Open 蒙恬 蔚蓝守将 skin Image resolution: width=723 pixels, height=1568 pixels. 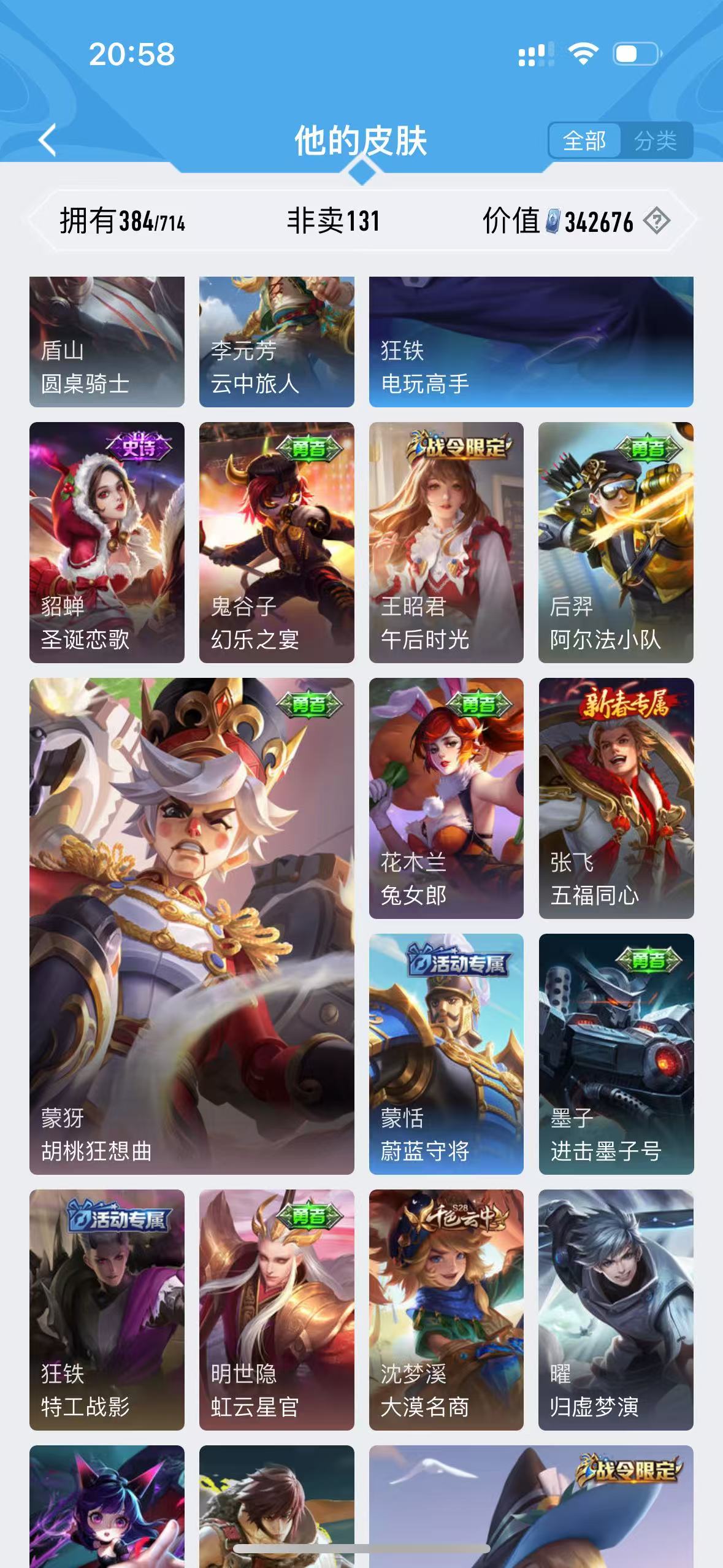tap(446, 1054)
